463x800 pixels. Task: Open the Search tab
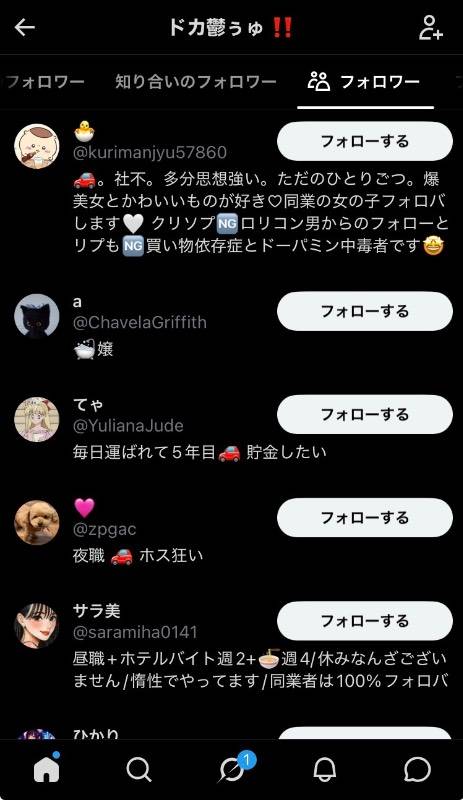[x=138, y=769]
